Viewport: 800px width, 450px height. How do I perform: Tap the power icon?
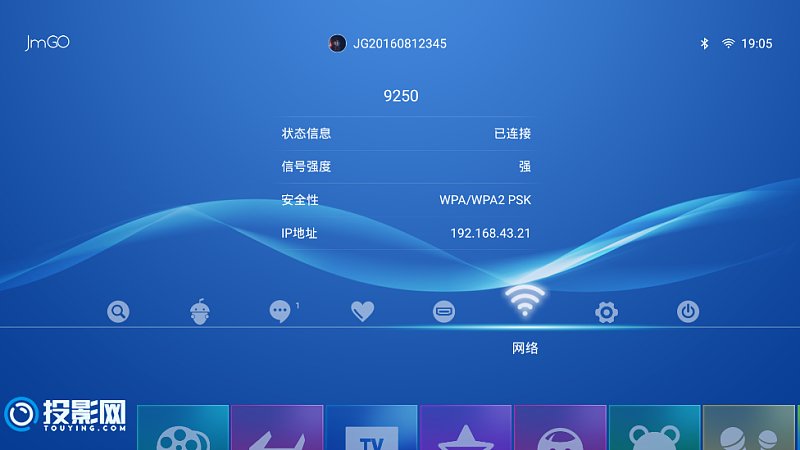688,311
